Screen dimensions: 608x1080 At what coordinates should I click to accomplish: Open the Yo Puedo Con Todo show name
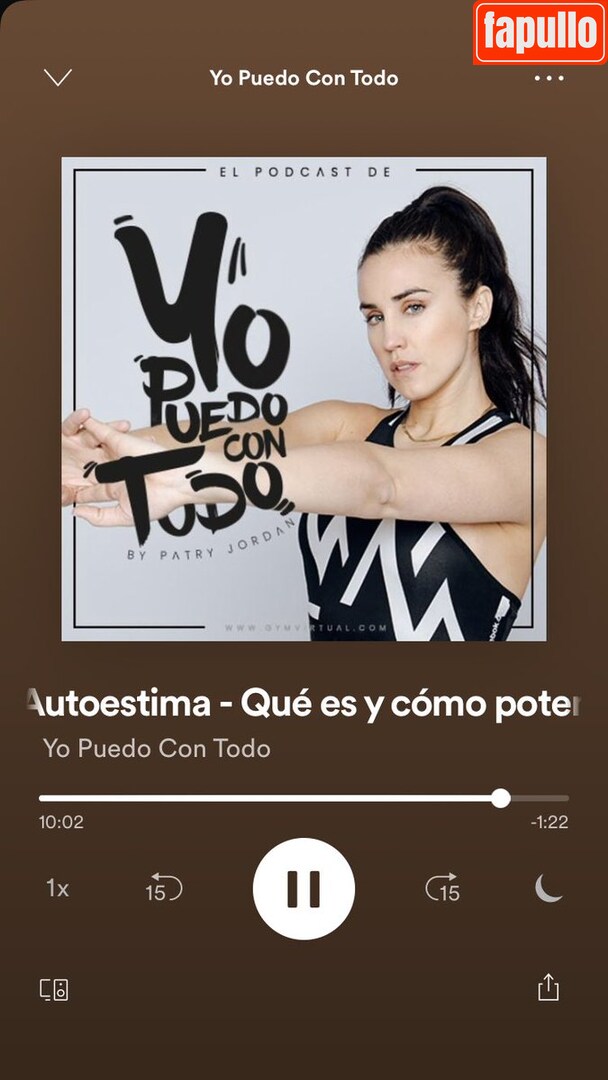156,748
